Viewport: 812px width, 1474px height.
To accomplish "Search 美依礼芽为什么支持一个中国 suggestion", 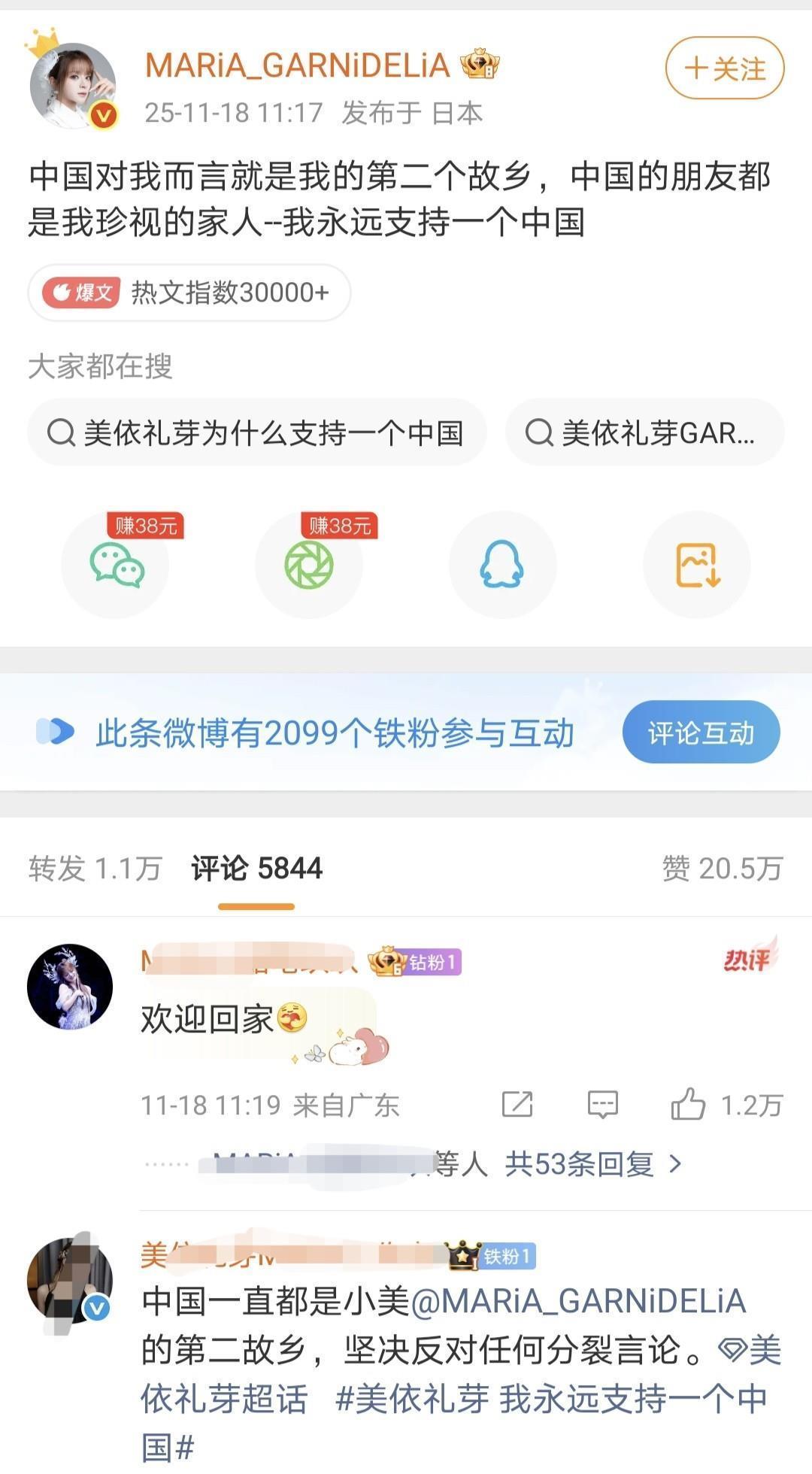I will point(256,433).
